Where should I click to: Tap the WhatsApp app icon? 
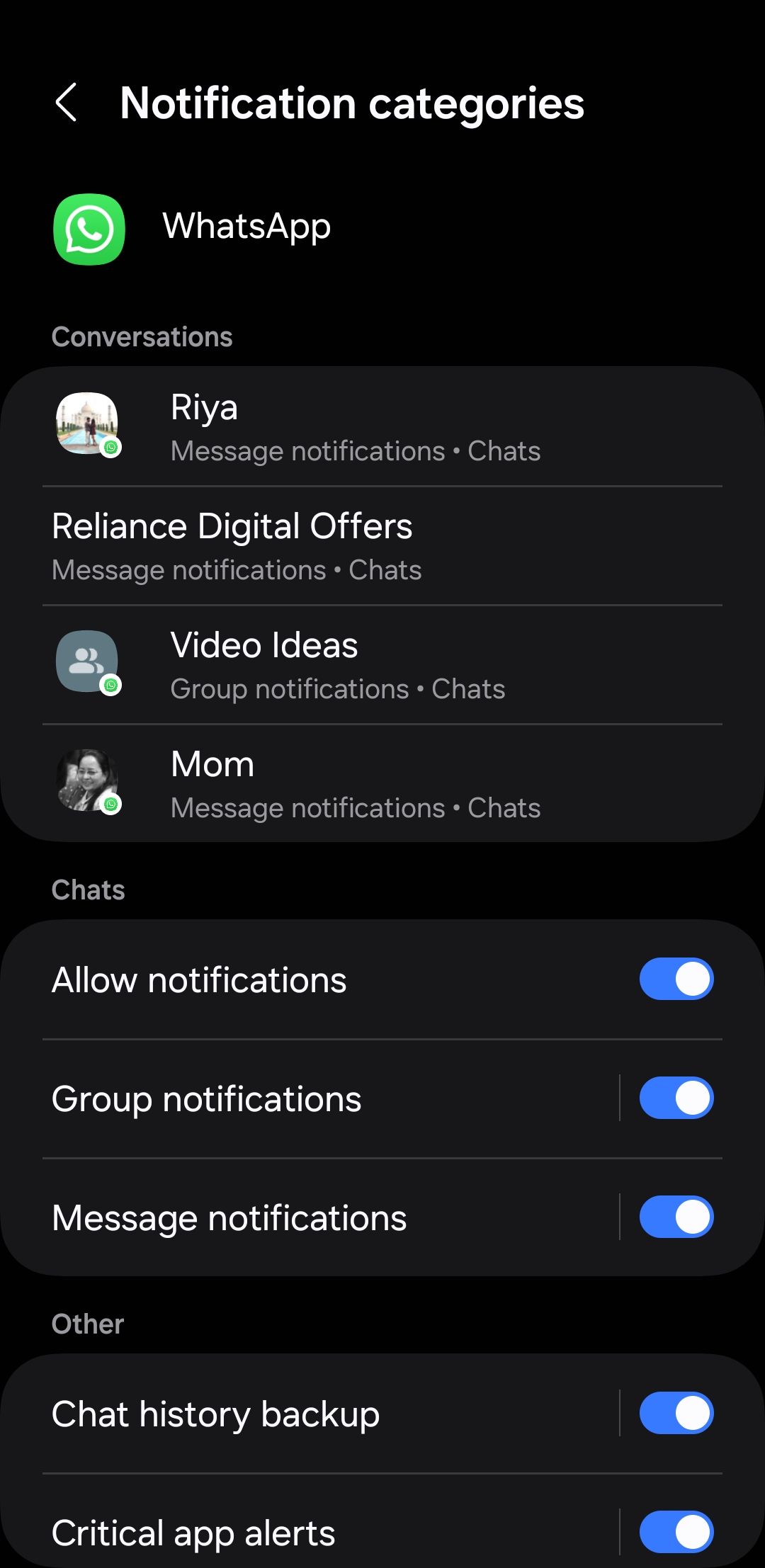[88, 228]
